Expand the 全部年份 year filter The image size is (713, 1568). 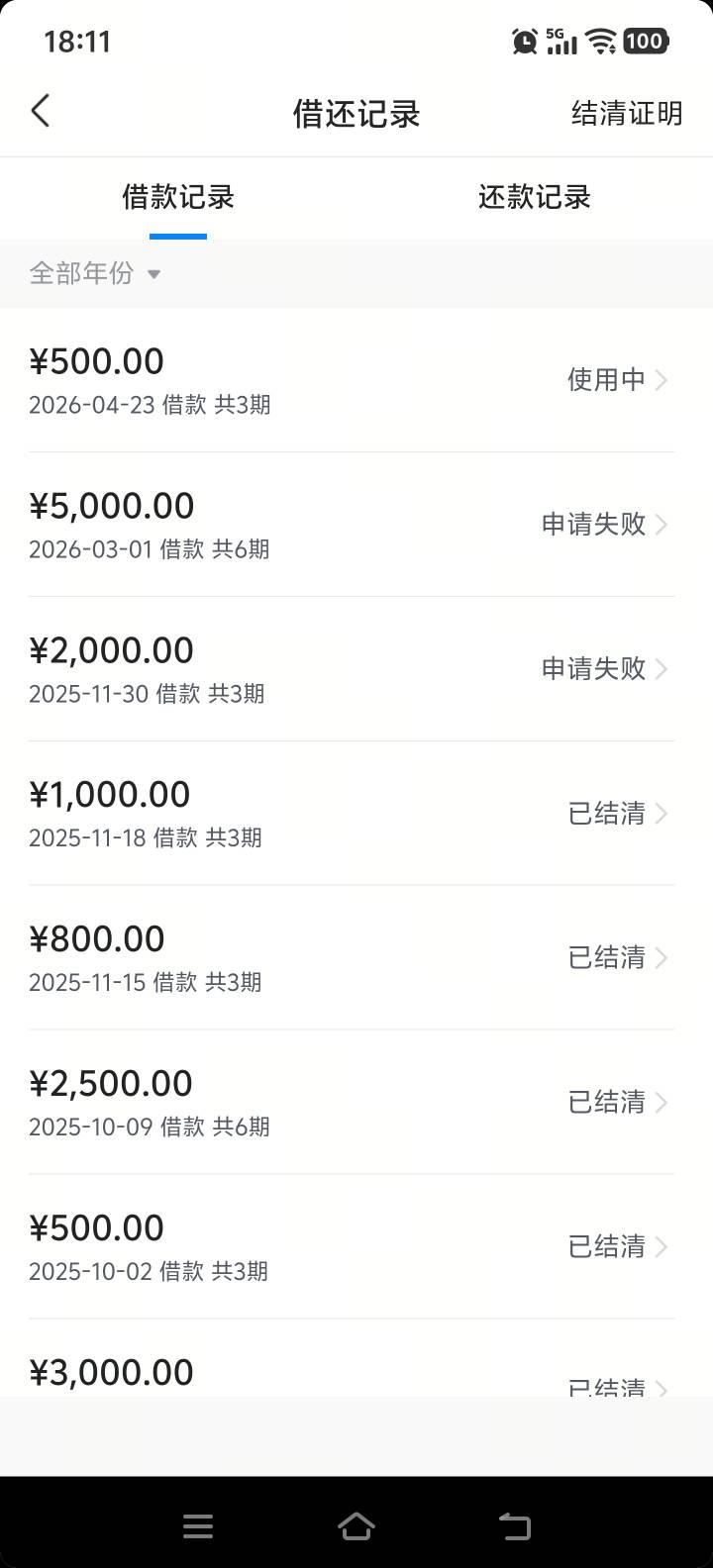click(95, 273)
